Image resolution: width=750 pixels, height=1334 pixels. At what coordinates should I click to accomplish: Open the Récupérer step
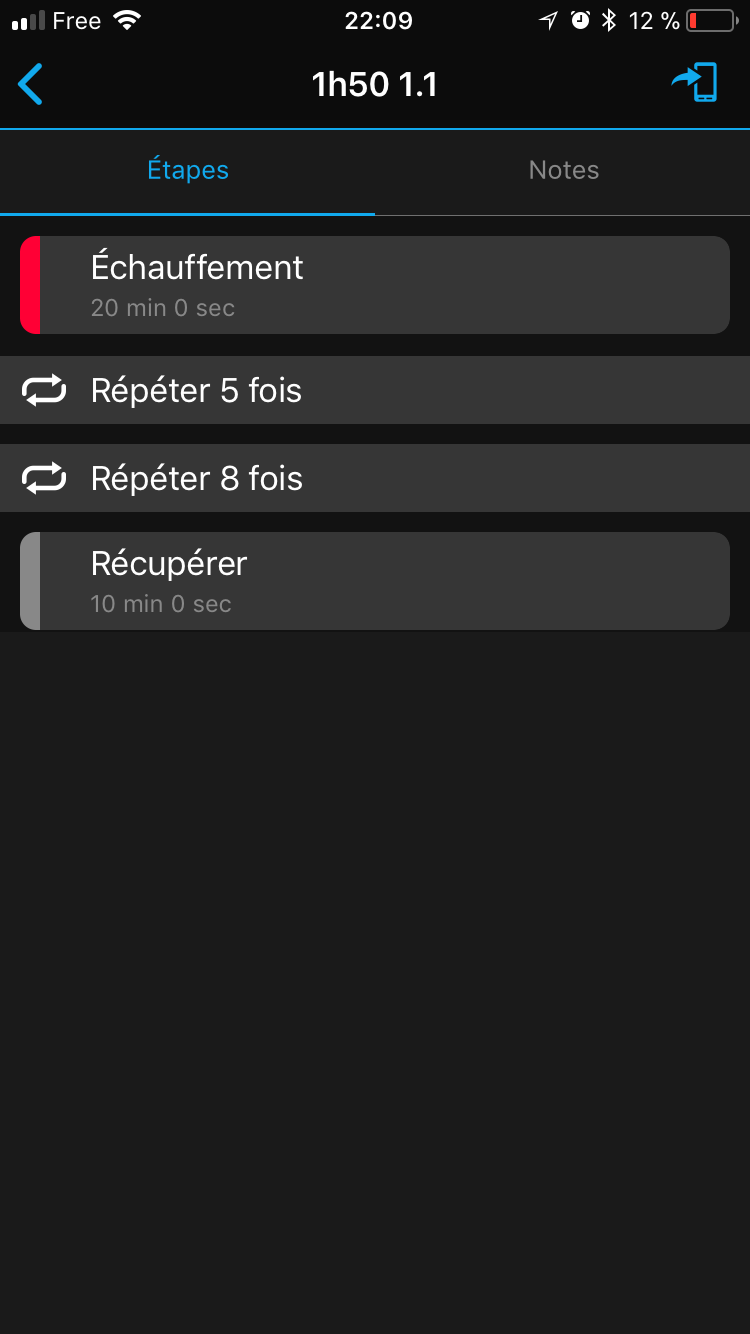coord(375,581)
